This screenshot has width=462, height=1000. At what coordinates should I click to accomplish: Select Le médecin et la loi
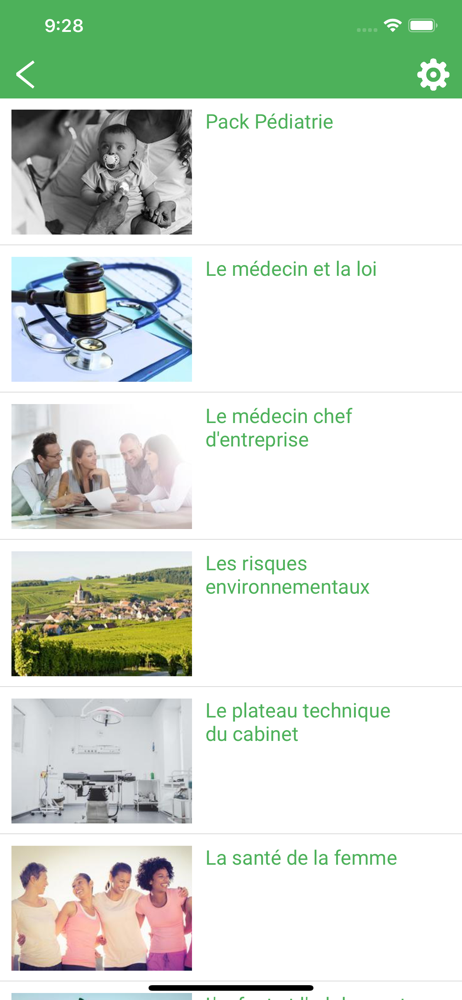coord(231,319)
